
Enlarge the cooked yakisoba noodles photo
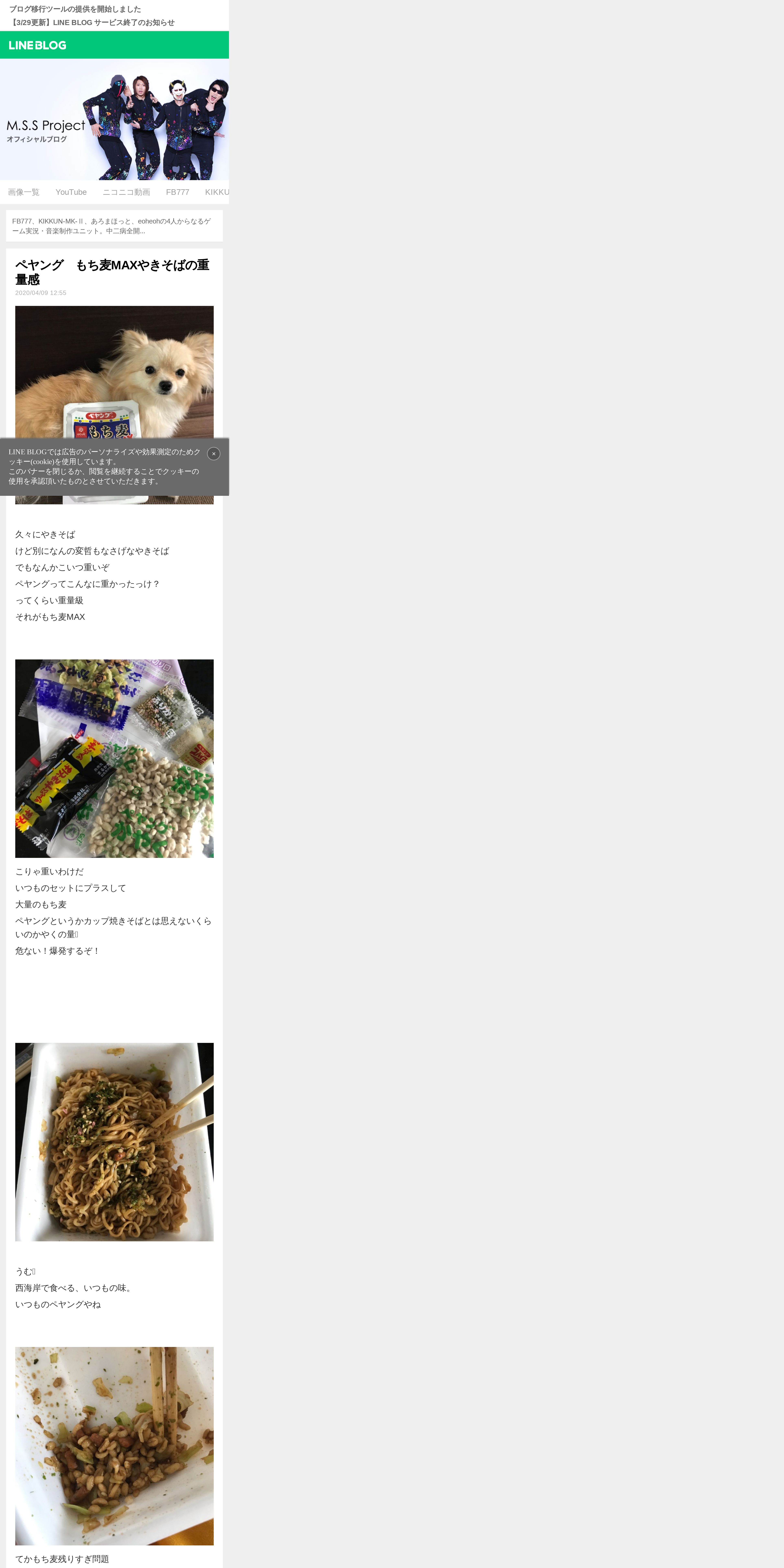[114, 1142]
